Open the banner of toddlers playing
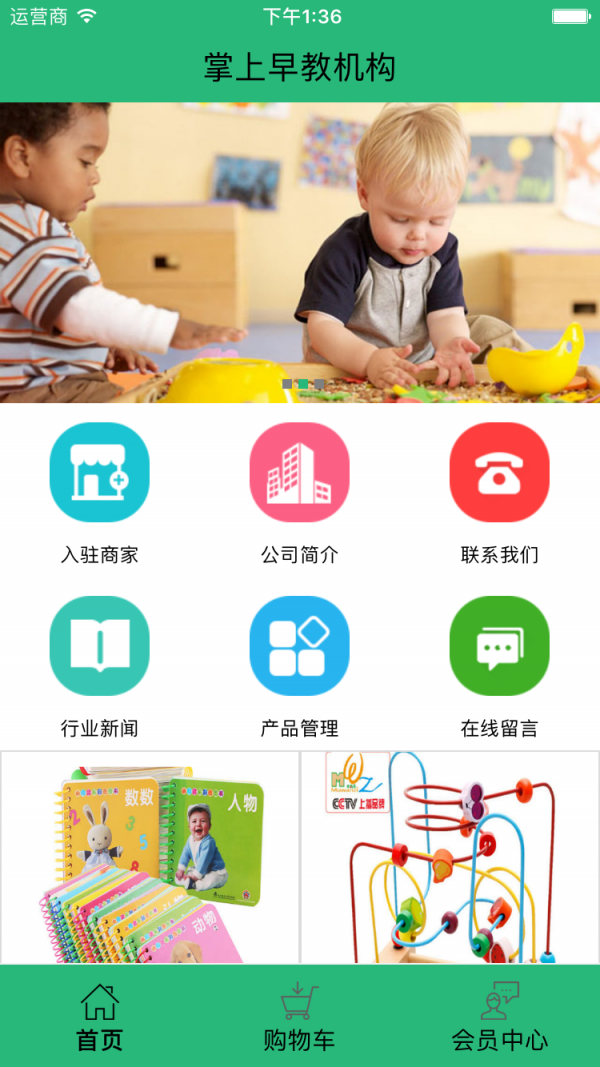Screen dimensions: 600x1067 [300, 252]
